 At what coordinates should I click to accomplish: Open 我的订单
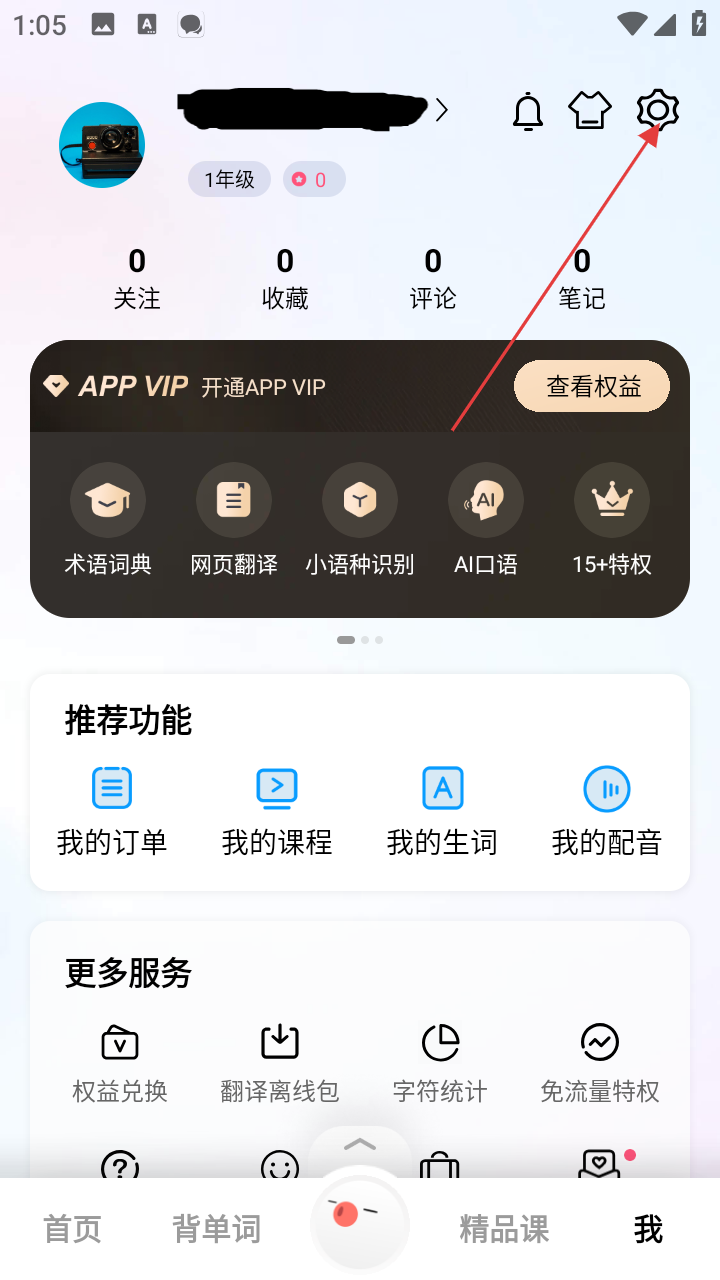[x=112, y=810]
